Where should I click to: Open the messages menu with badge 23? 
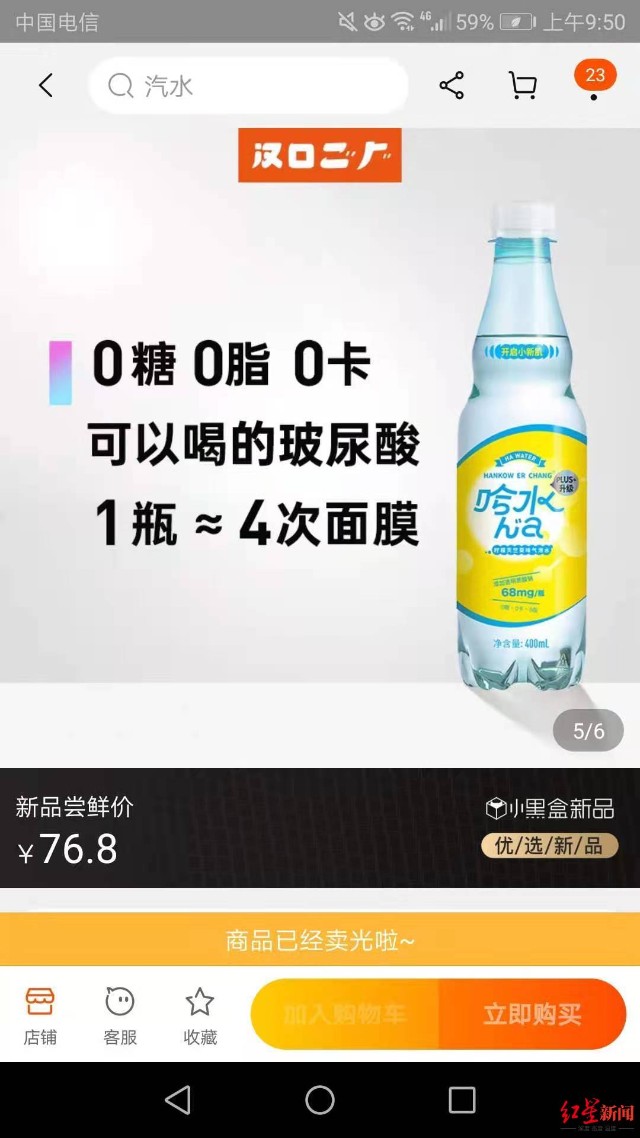coord(594,82)
